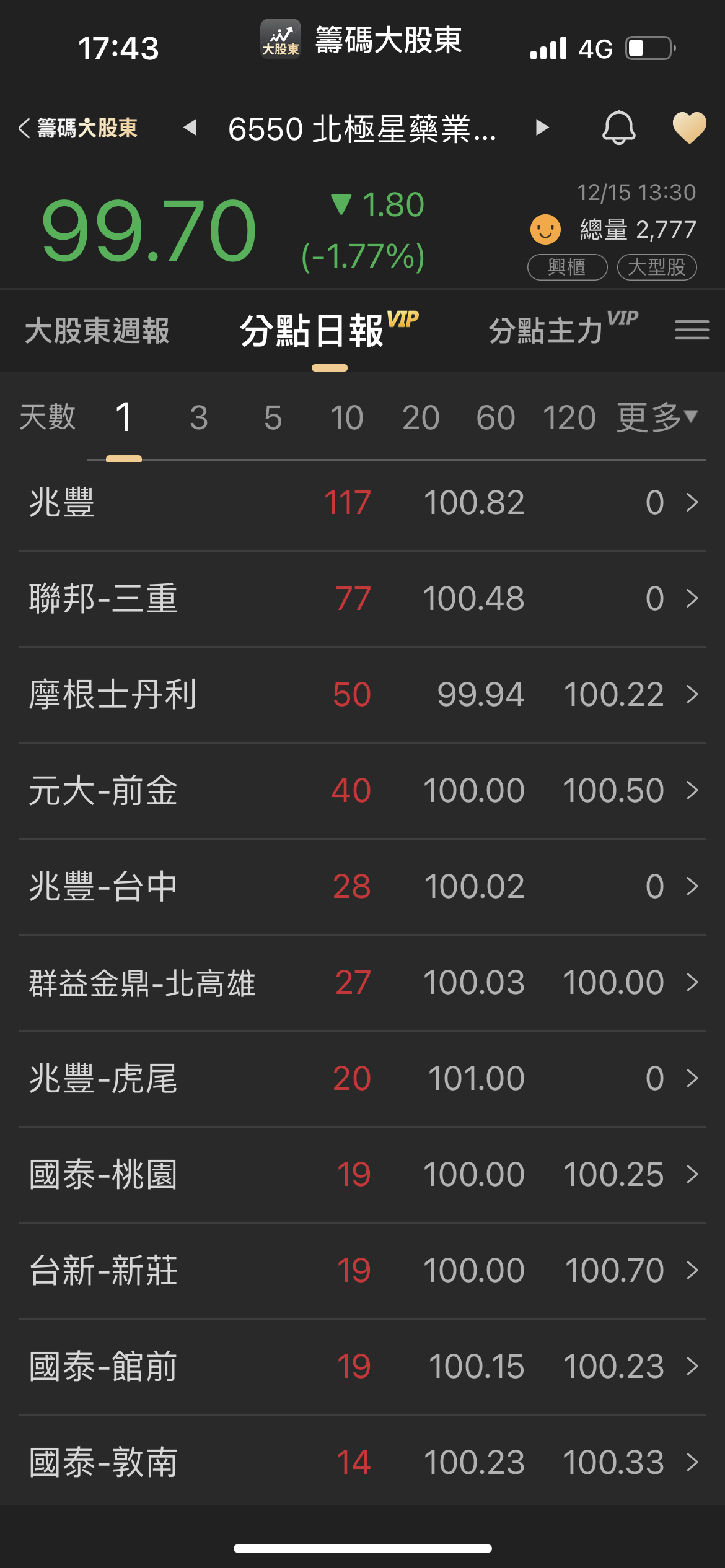
Task: Open the 群益金鼎-北高雄 broker row
Action: 362,983
